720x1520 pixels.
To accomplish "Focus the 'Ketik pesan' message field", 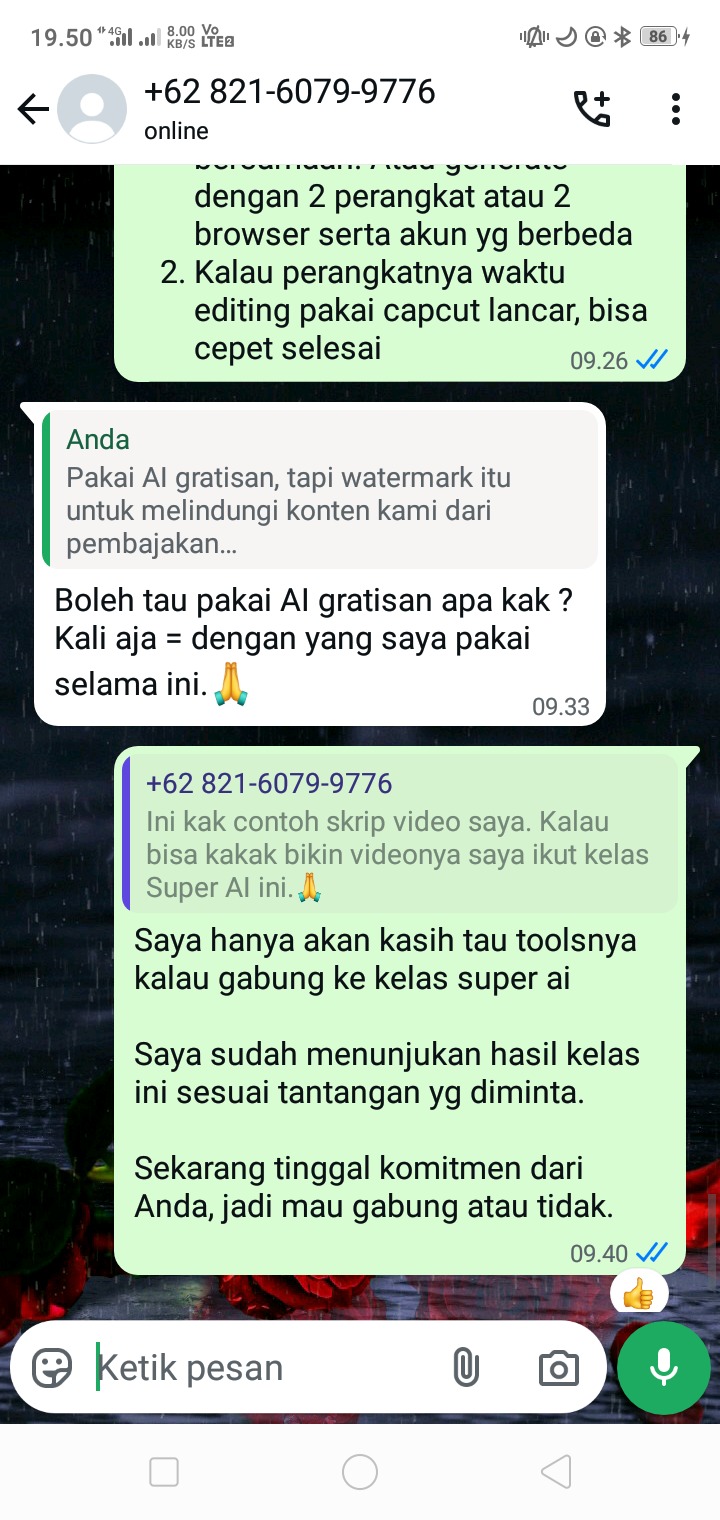I will 260,1367.
